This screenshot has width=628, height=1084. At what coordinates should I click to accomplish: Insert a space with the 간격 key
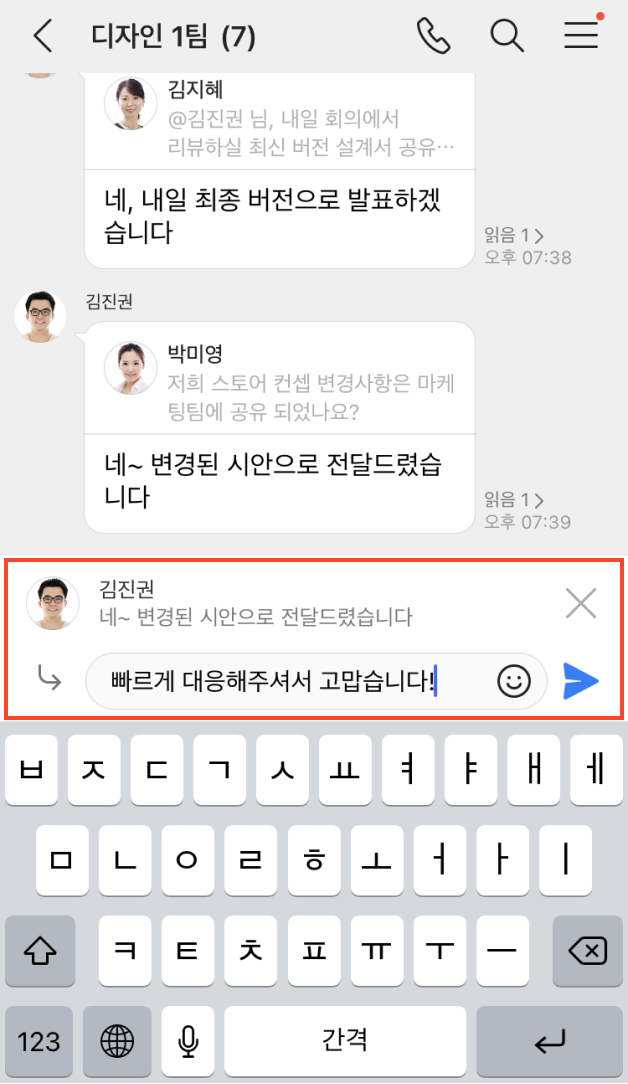[x=345, y=1041]
